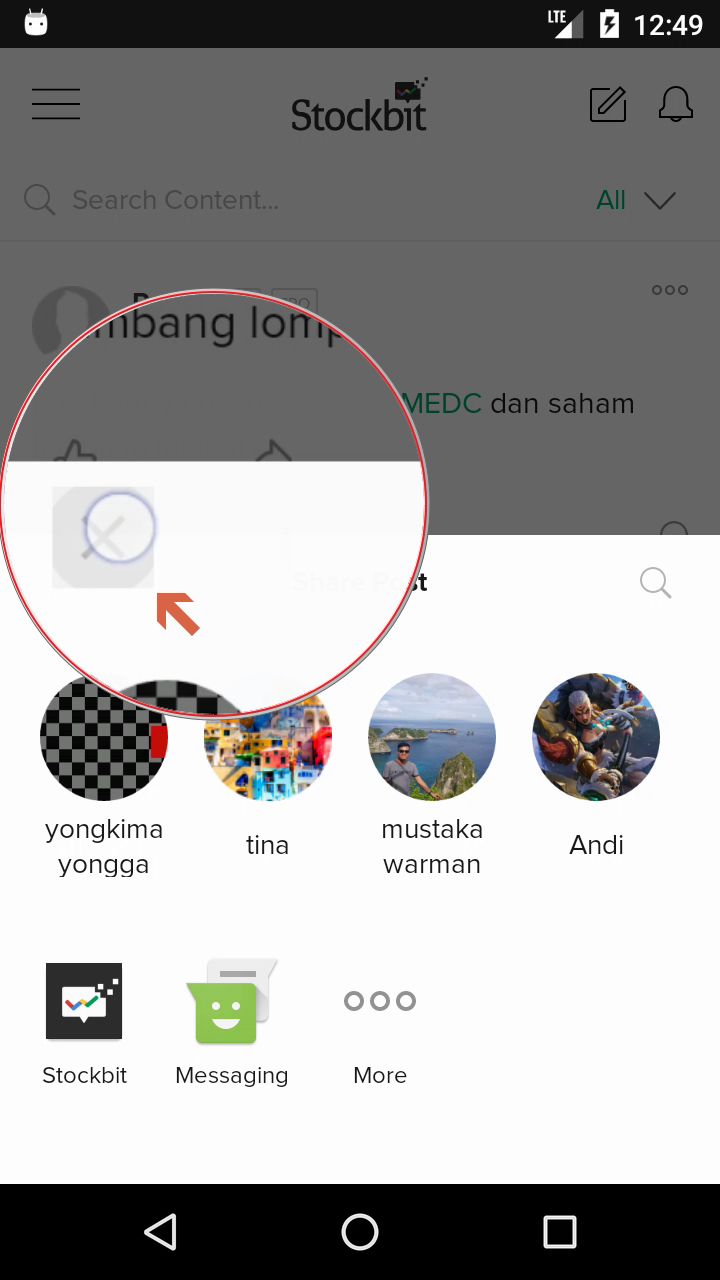Select the Stockbit app icon for sharing
Viewport: 720px width, 1280px height.
point(84,1001)
